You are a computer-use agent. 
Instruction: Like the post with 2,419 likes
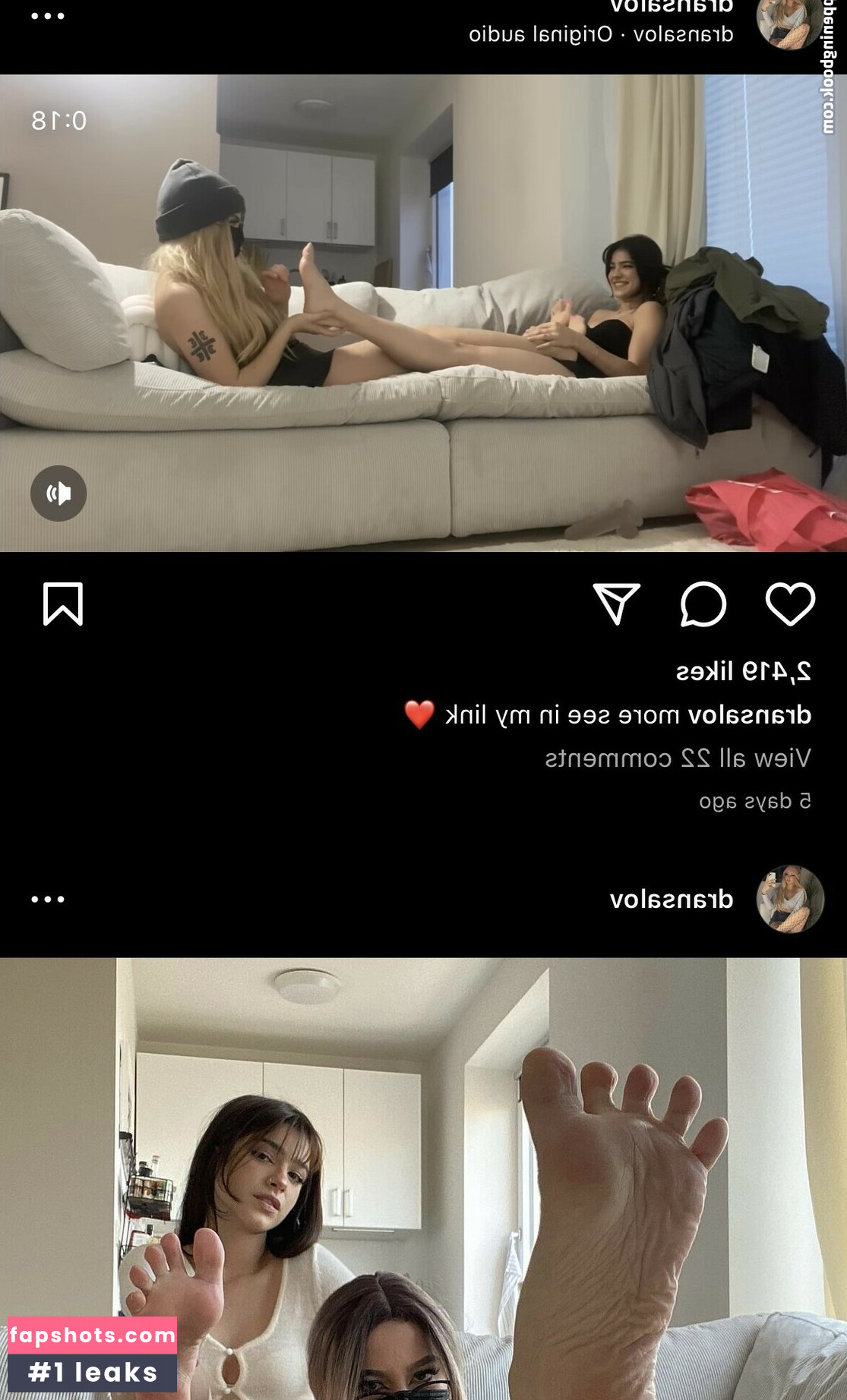[790, 604]
